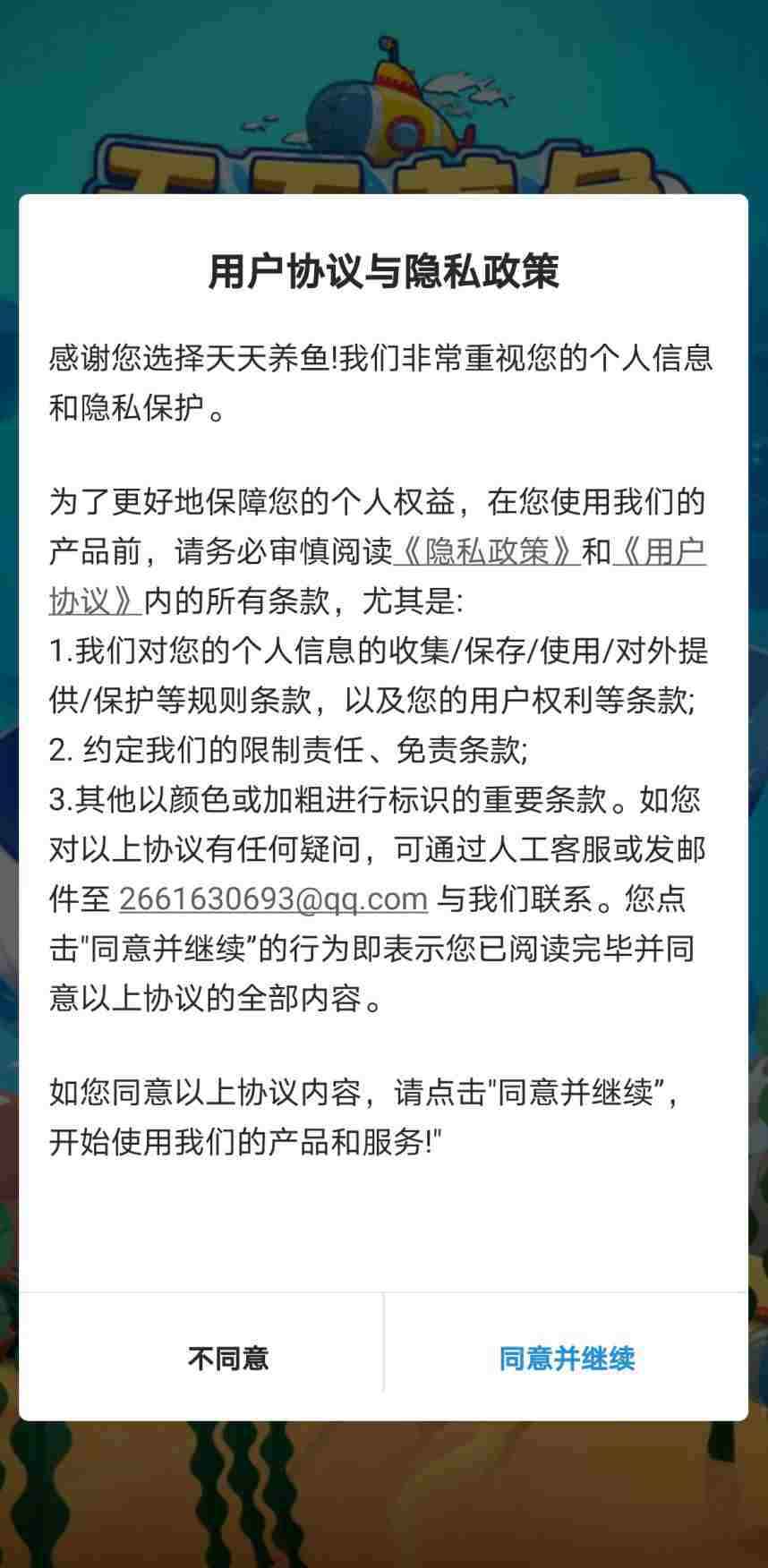768x1568 pixels.
Task: Tap the 同意并继续 button
Action: point(567,1359)
